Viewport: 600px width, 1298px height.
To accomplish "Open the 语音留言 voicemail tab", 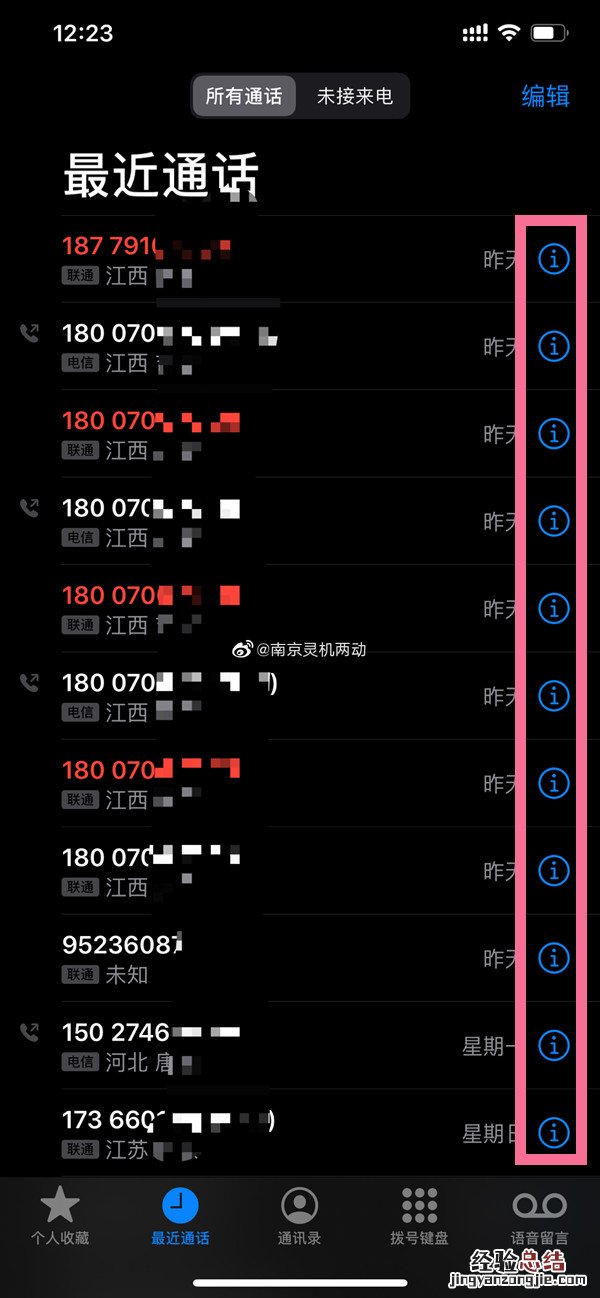I will [x=539, y=1216].
